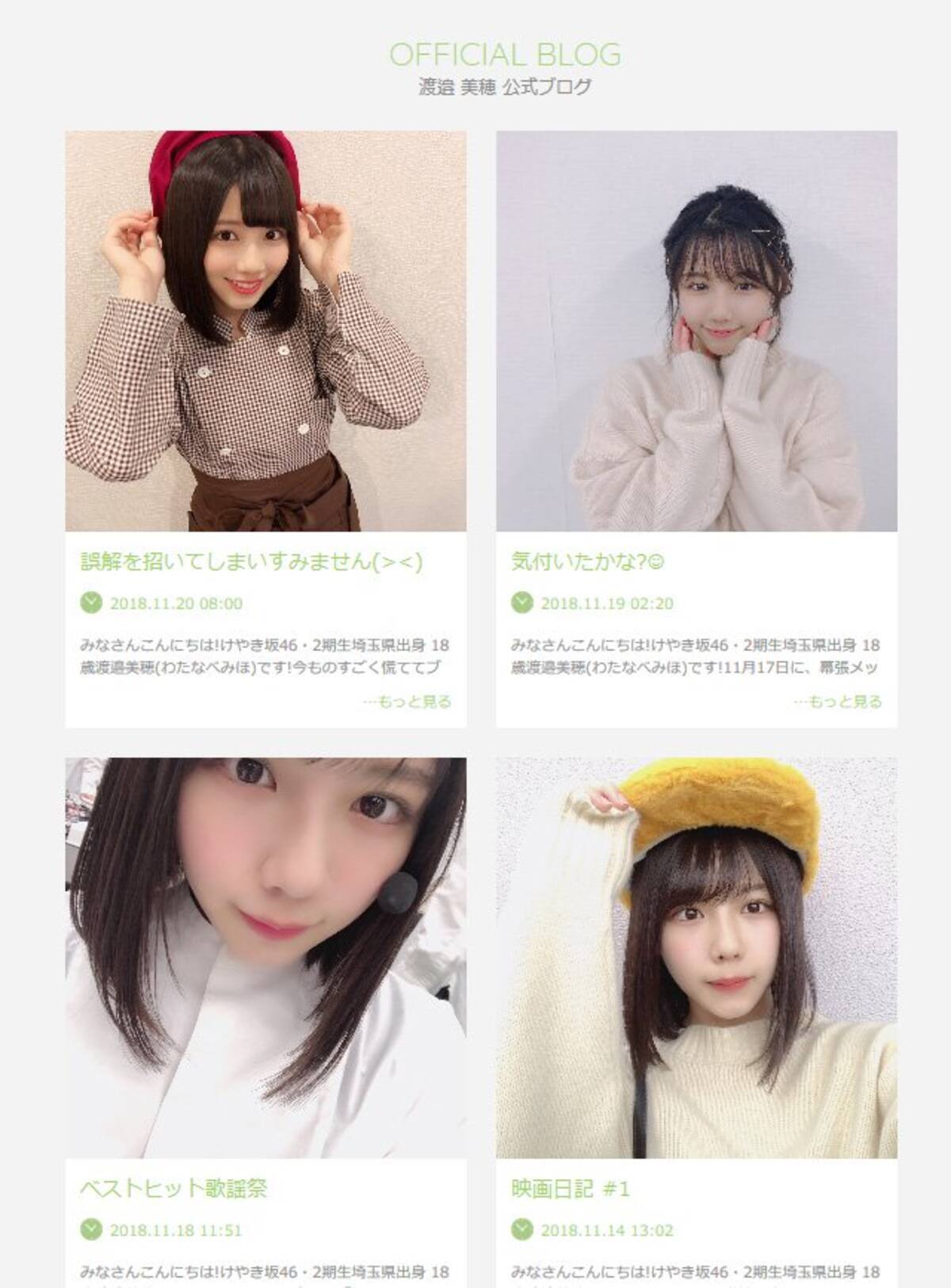Open post titled 映画日記 #1

[570, 1188]
